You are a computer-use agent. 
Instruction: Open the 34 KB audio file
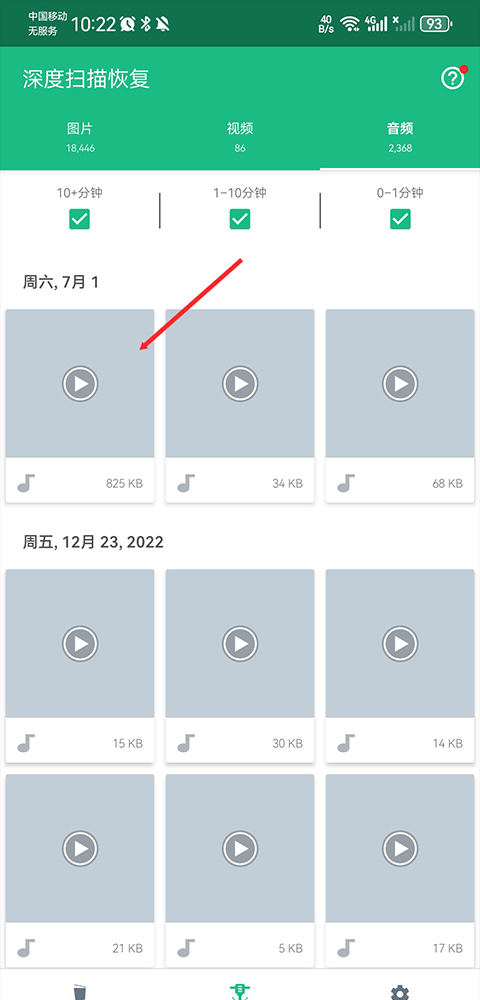click(240, 406)
